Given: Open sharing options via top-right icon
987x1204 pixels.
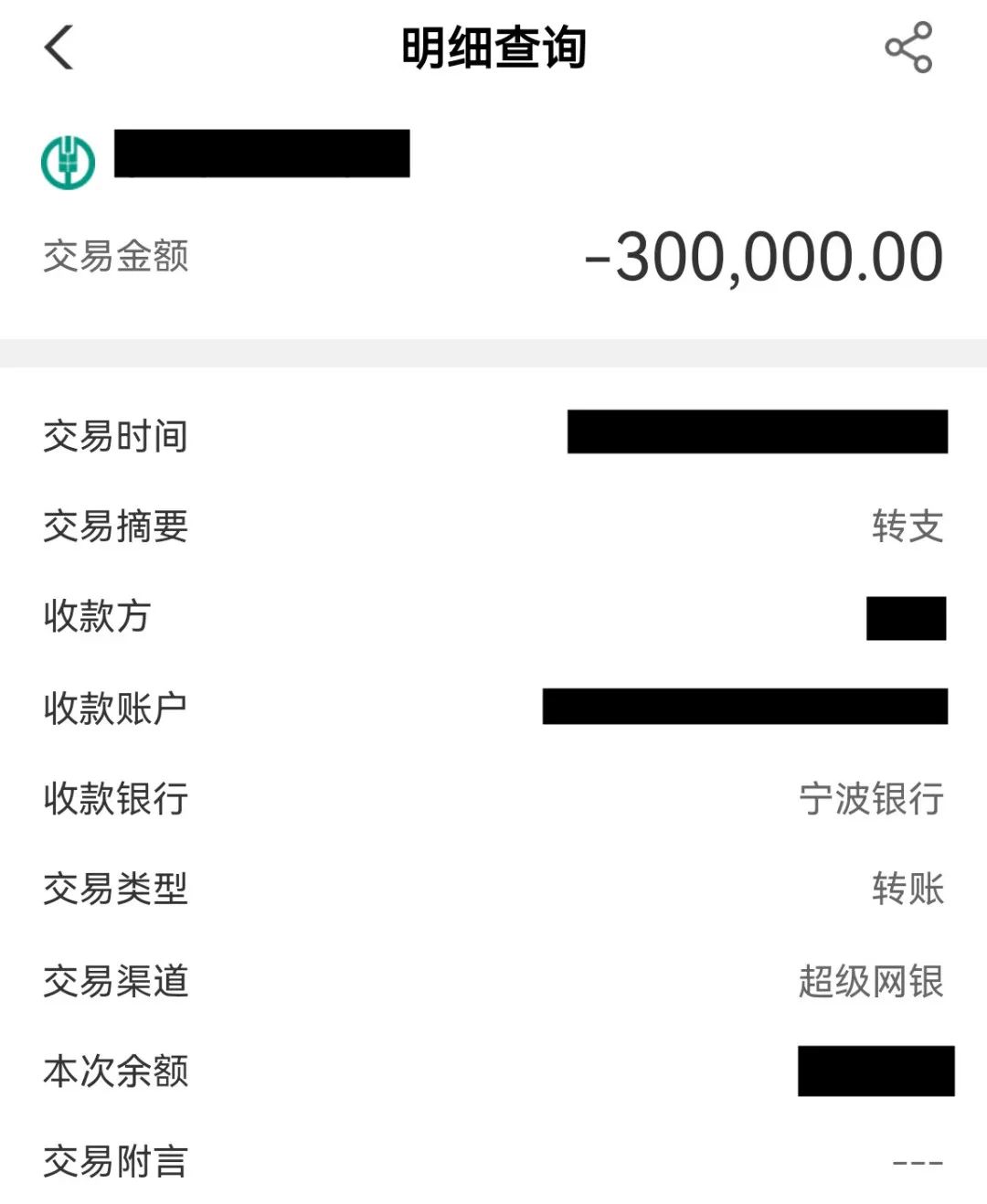Looking at the screenshot, I should (908, 48).
